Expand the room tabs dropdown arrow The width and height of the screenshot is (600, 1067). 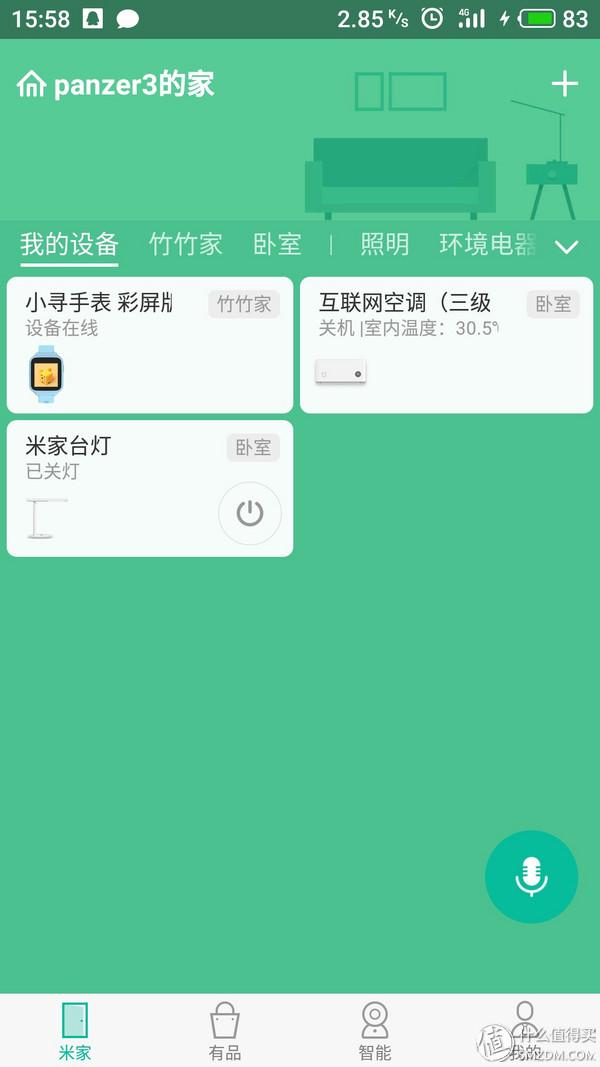click(x=567, y=247)
